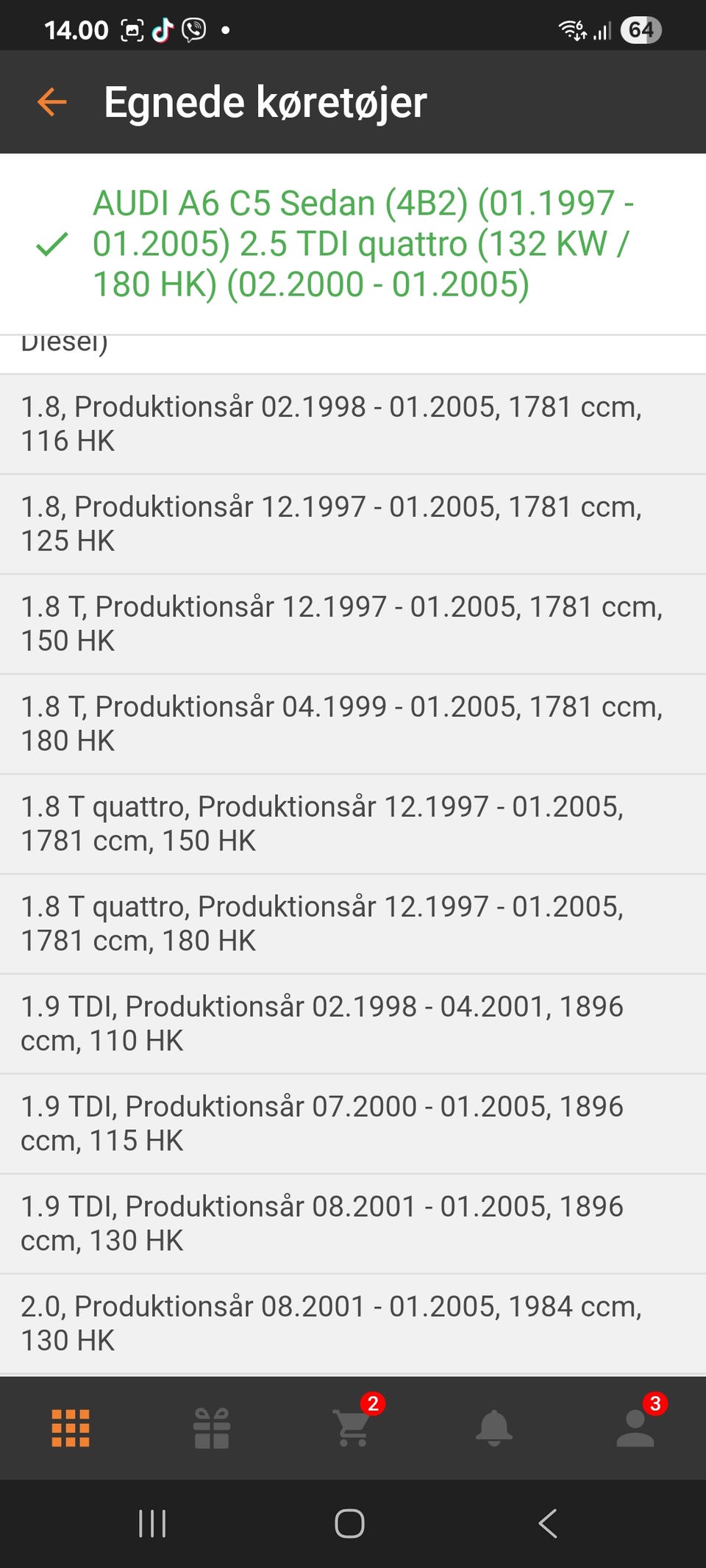Image resolution: width=706 pixels, height=1568 pixels.
Task: Choose the 2.0 engine with 130 HK
Action: coord(331,1324)
